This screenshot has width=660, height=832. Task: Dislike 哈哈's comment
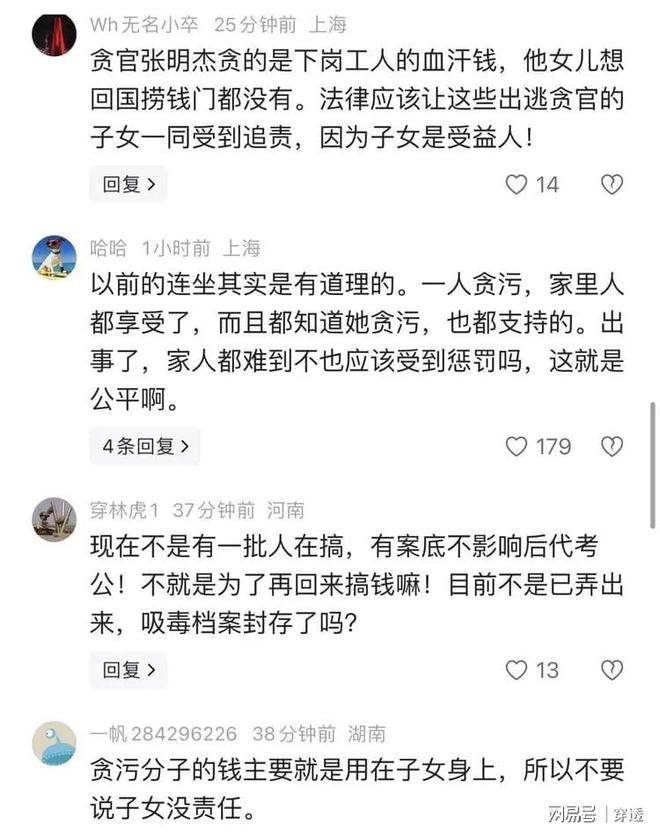pyautogui.click(x=611, y=446)
